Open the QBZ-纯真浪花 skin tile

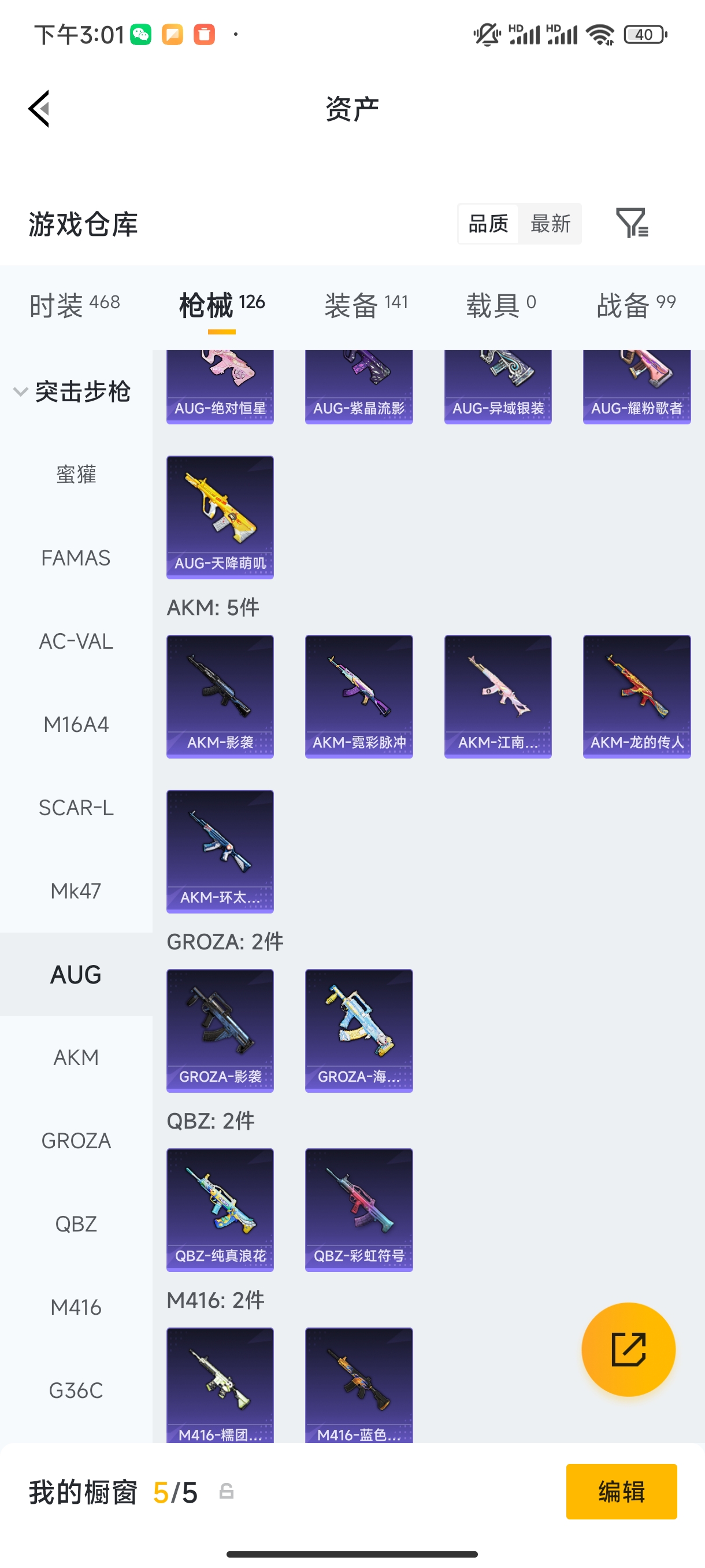220,1209
